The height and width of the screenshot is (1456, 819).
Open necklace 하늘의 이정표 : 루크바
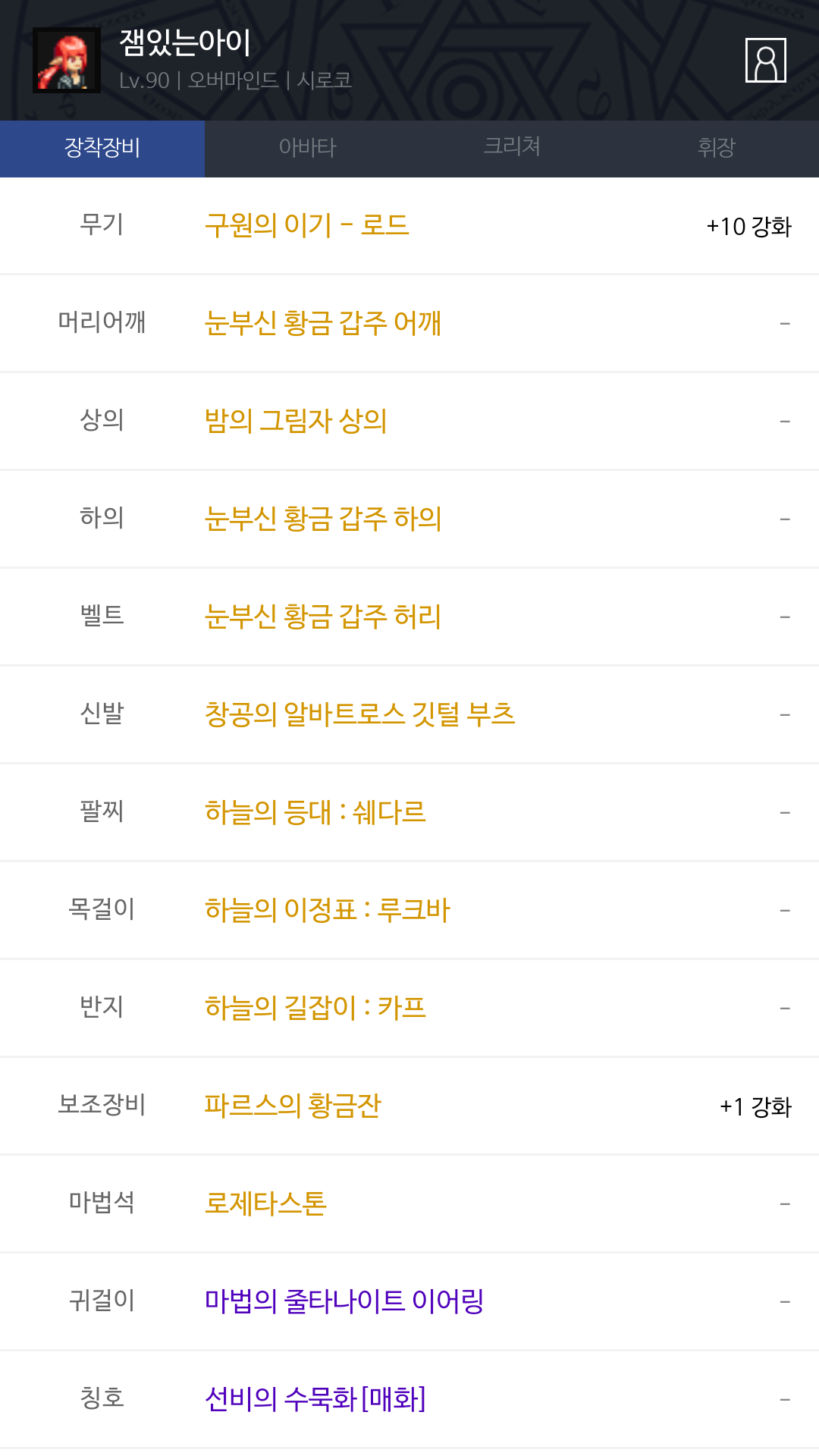[x=328, y=910]
